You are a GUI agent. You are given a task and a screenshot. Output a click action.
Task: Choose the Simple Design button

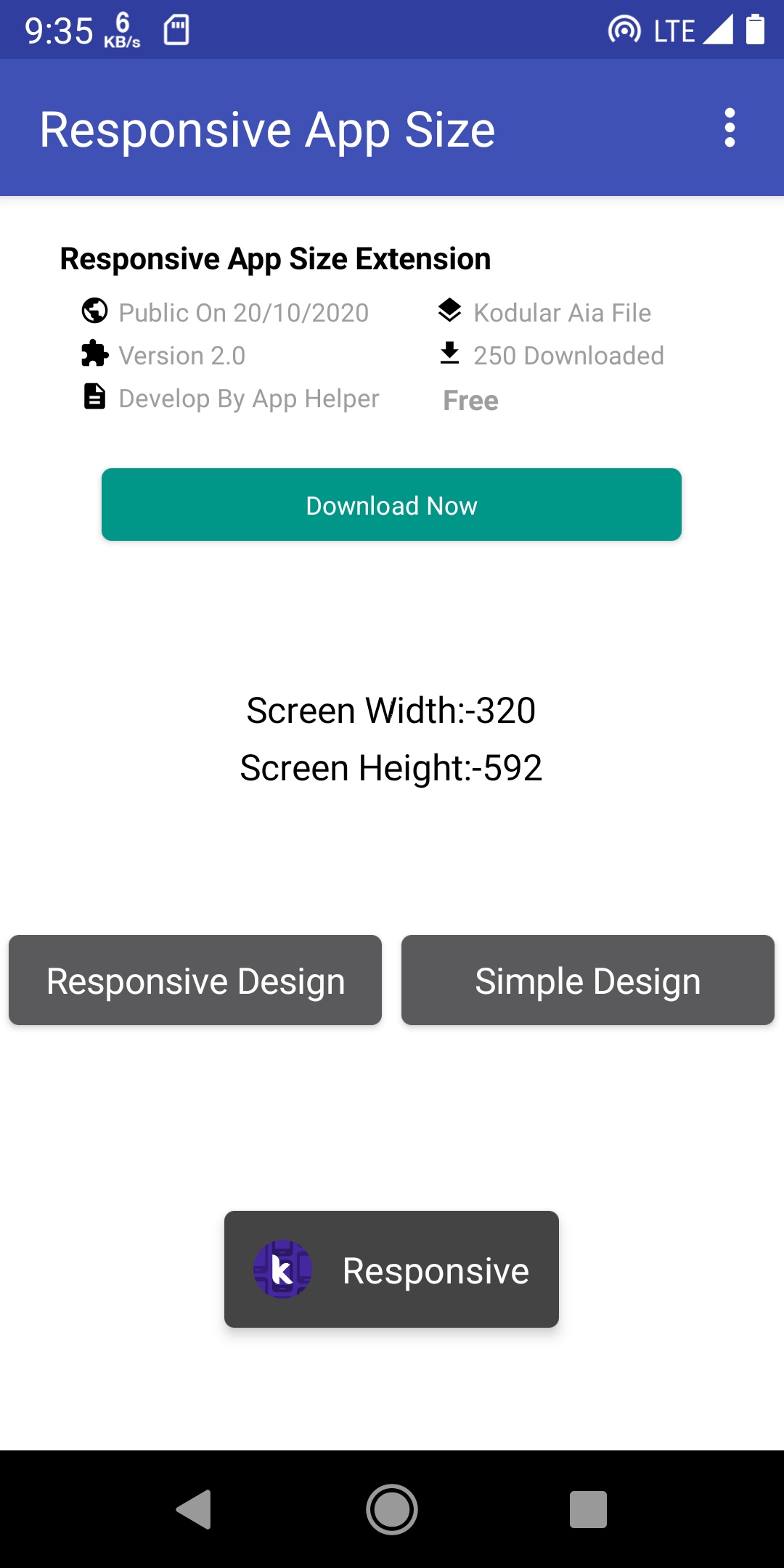click(x=587, y=980)
